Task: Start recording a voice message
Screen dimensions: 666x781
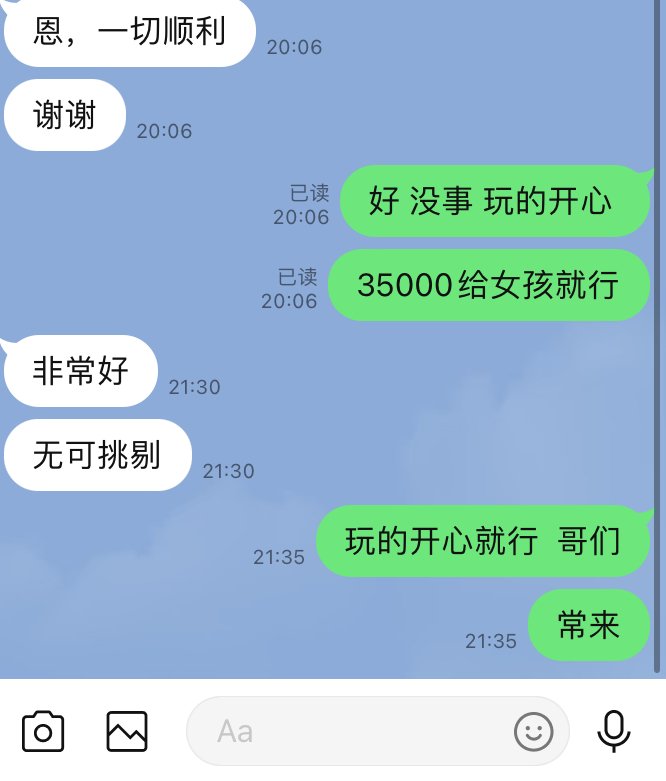Action: [613, 731]
